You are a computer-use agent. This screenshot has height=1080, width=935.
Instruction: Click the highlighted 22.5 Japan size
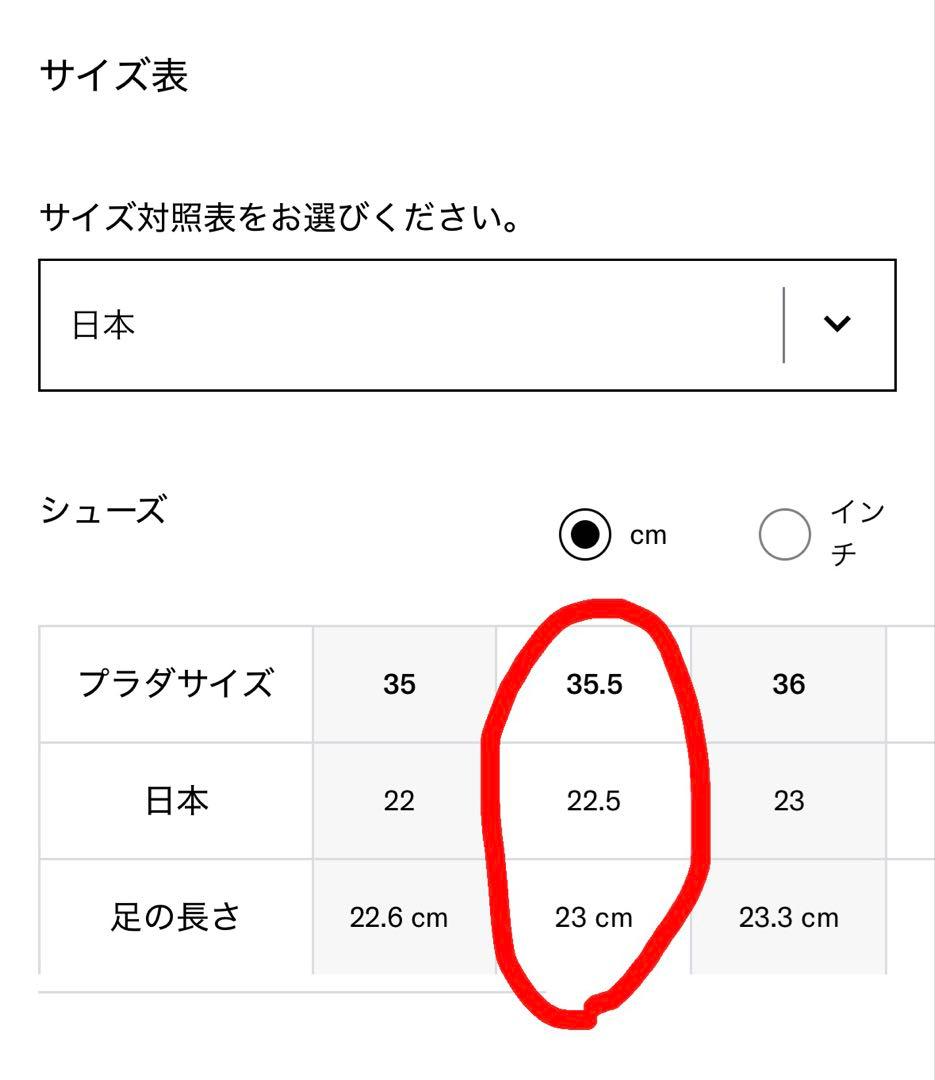[x=594, y=801]
